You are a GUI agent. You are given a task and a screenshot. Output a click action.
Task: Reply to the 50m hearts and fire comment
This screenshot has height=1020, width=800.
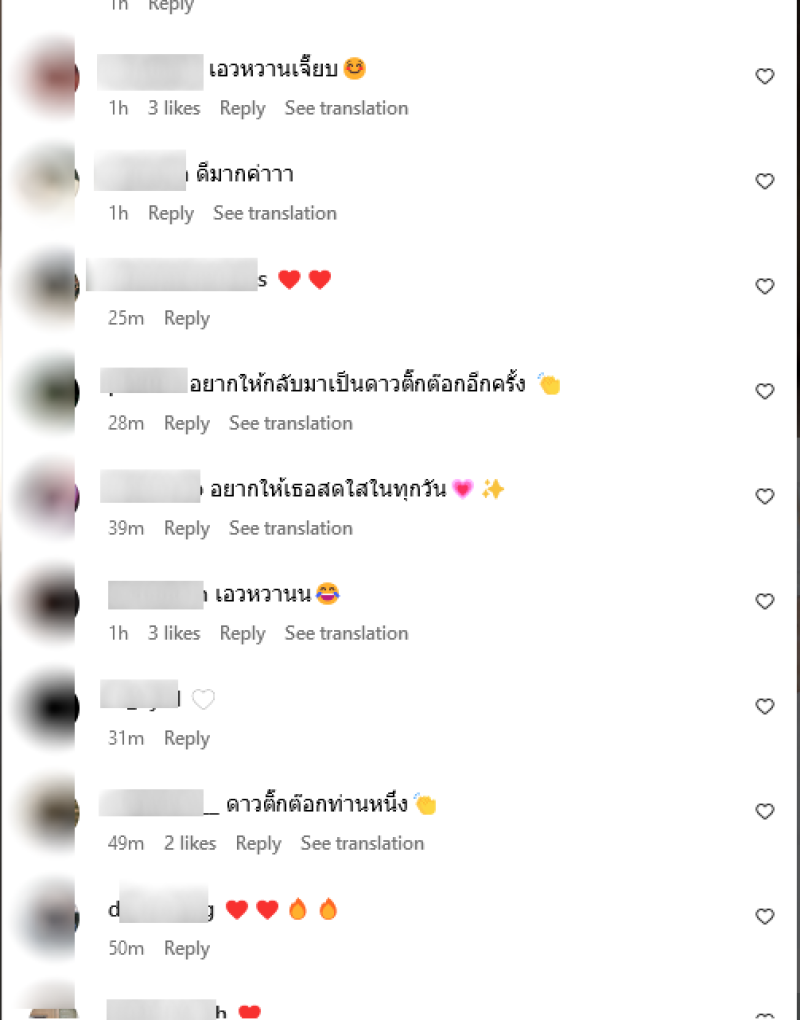(186, 948)
